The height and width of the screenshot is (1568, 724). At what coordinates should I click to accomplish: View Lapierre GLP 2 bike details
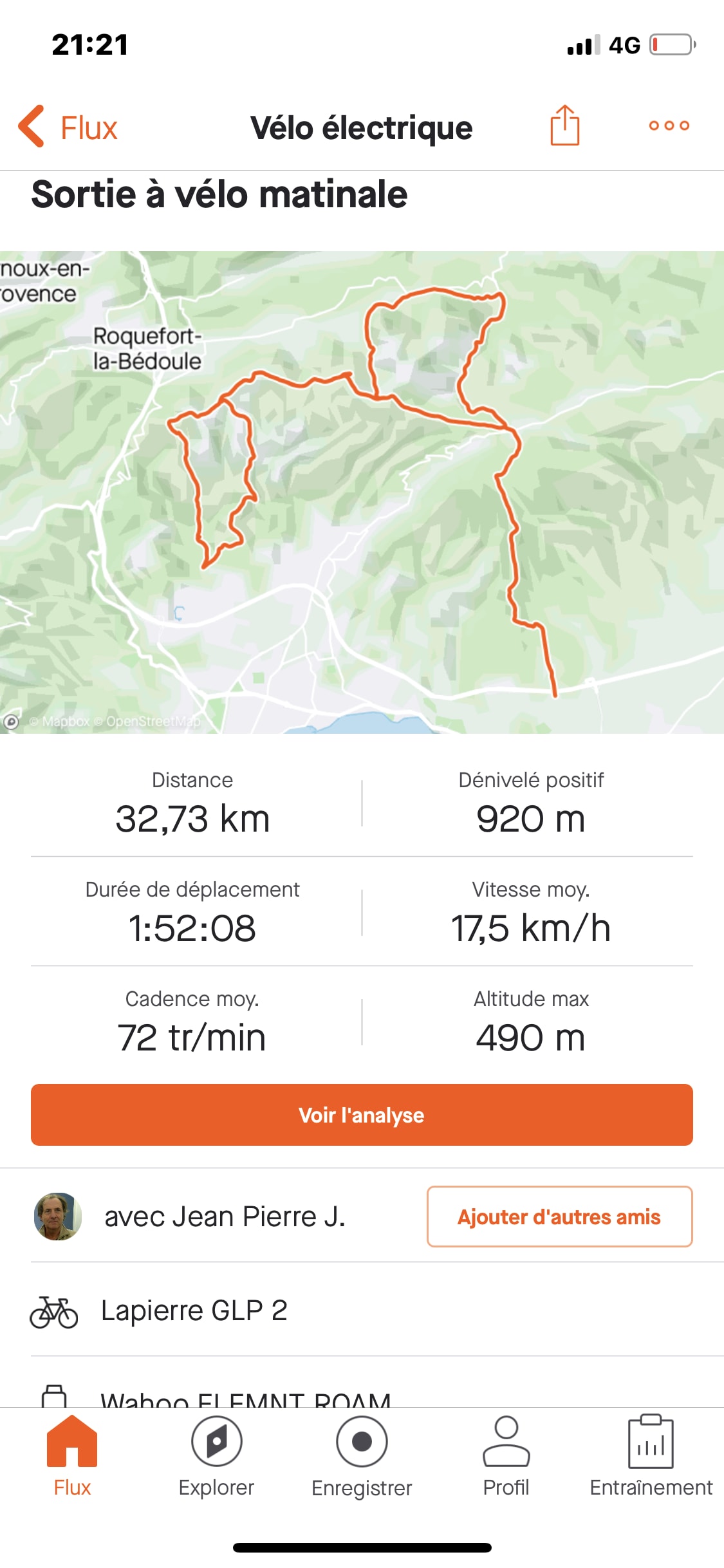coord(193,1311)
